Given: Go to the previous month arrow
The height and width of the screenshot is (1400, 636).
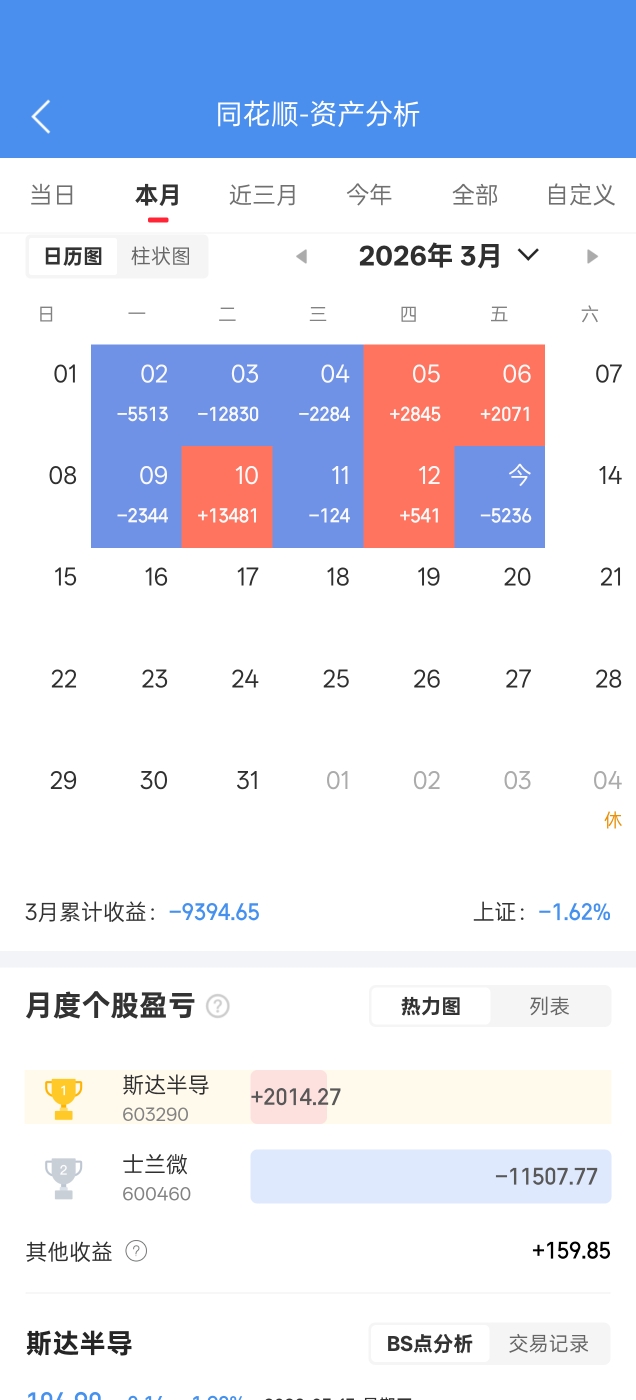Looking at the screenshot, I should pos(301,257).
